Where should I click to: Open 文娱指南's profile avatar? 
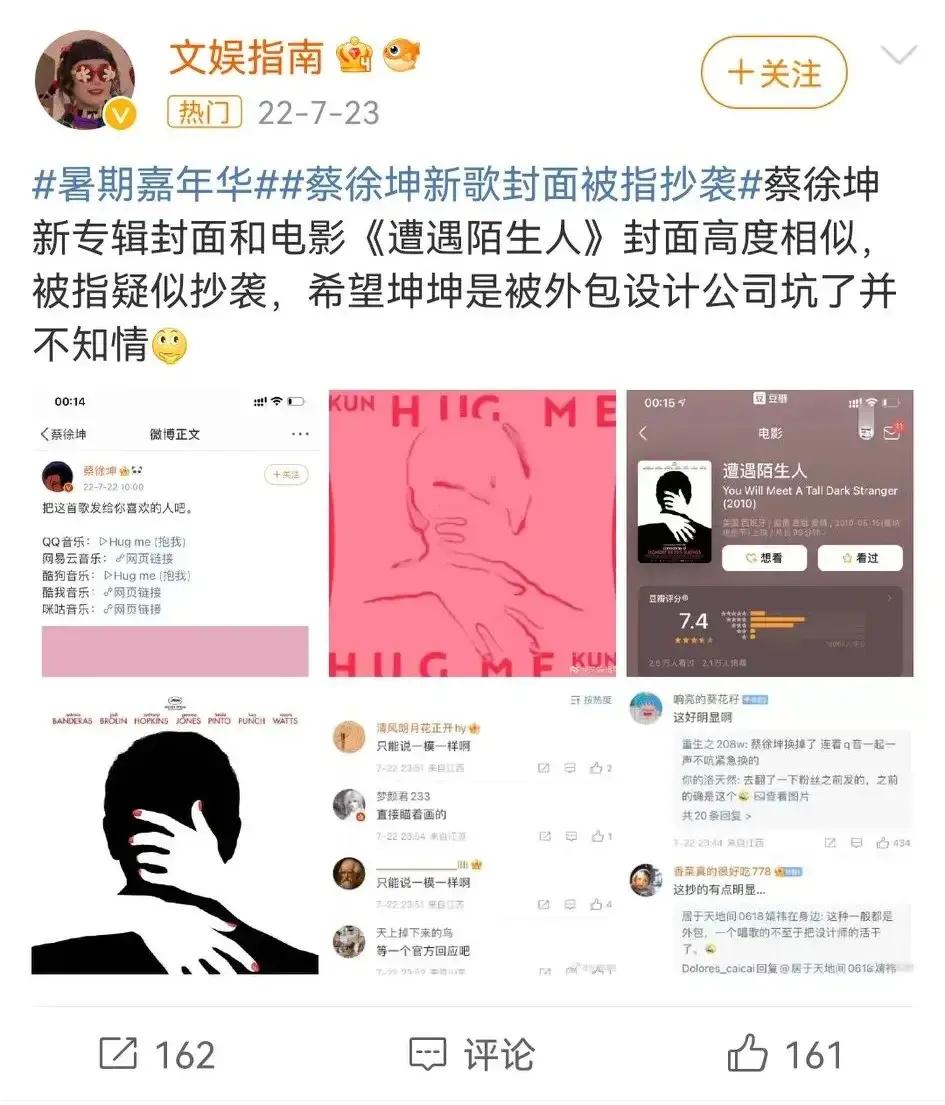click(x=85, y=80)
